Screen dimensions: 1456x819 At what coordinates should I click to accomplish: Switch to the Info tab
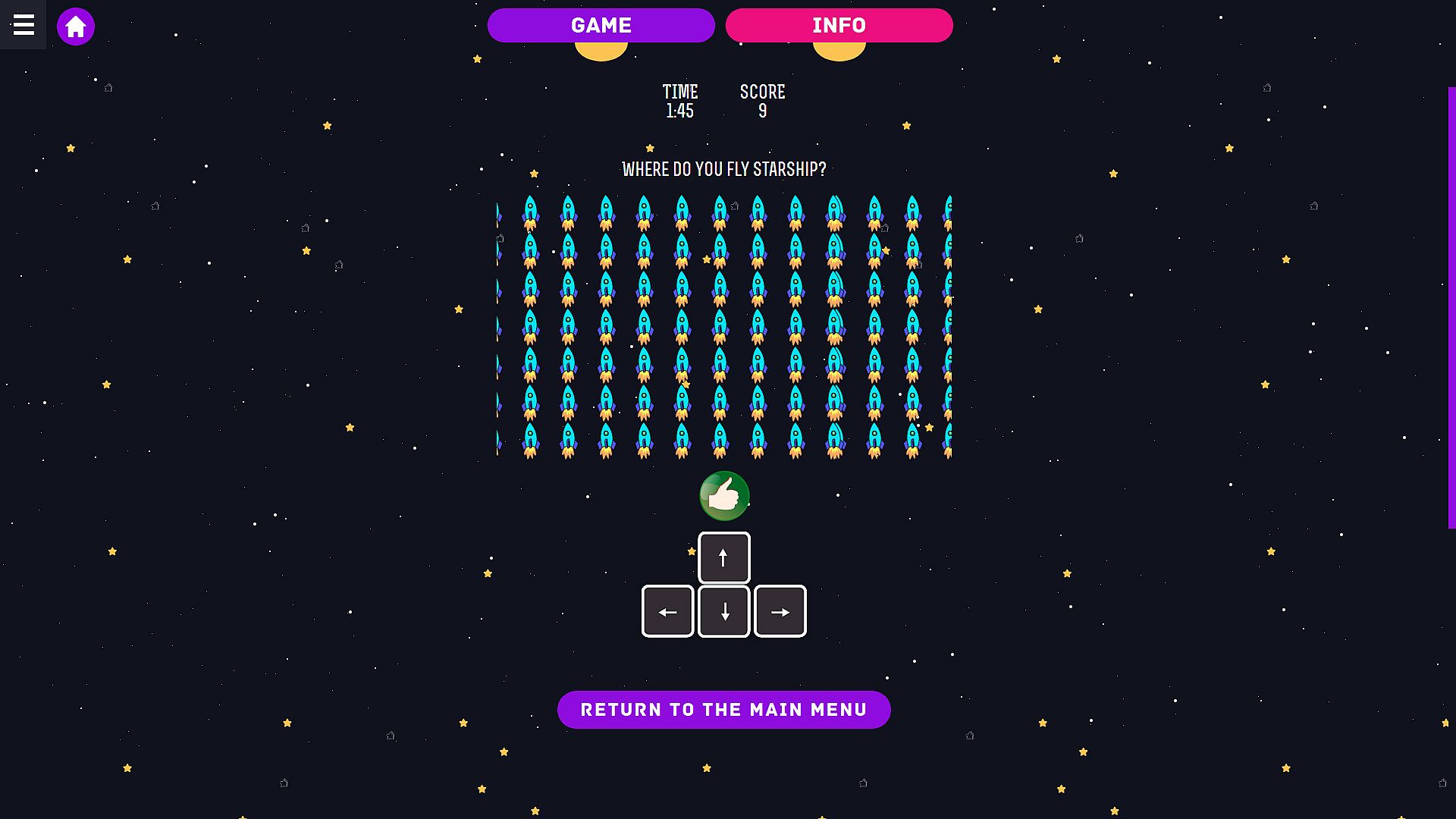click(839, 25)
